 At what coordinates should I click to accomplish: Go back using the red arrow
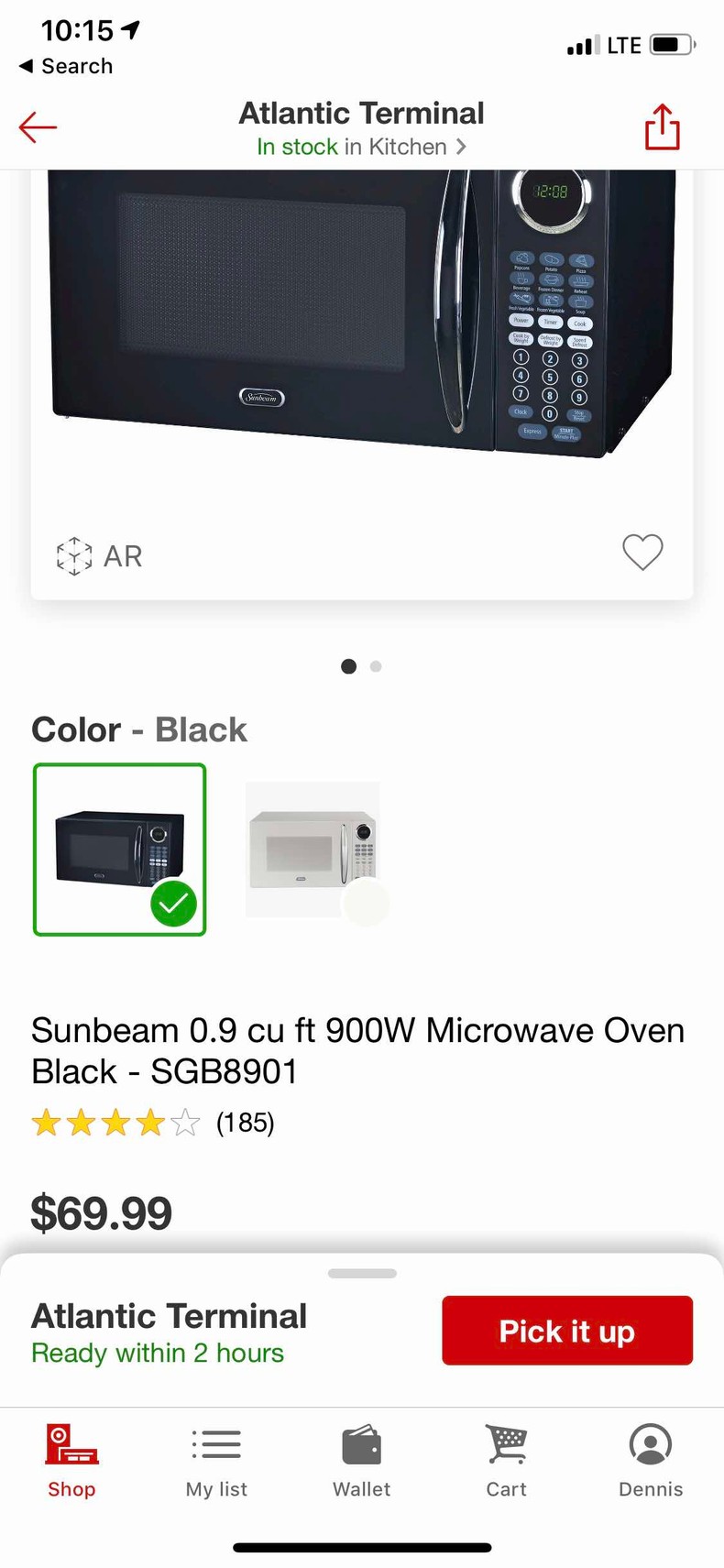(x=38, y=127)
